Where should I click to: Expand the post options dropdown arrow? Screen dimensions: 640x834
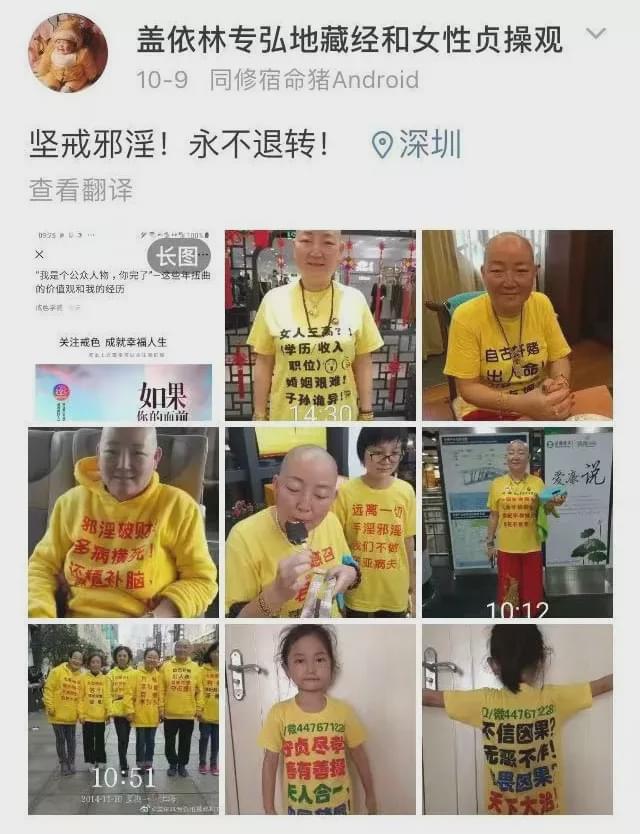click(596, 35)
